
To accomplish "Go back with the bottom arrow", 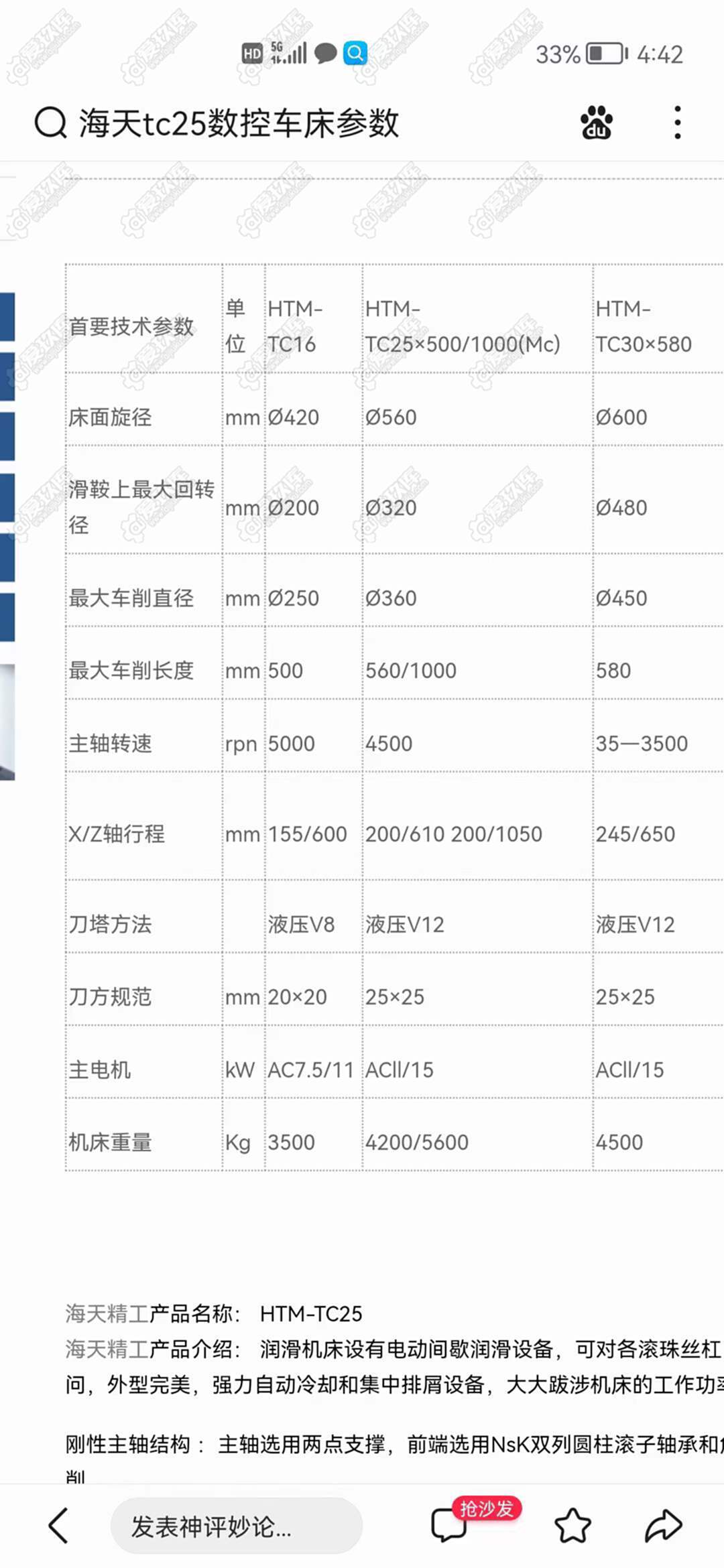I will click(59, 1526).
